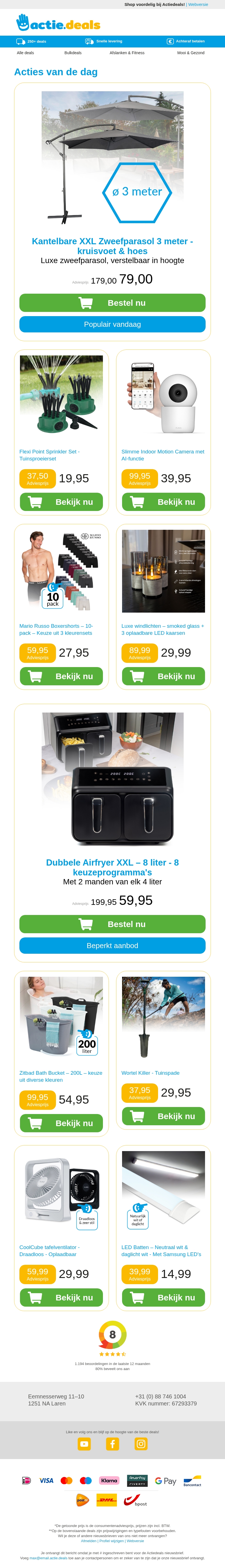View the Wortel Killer Tuinspade deal

click(x=163, y=1116)
